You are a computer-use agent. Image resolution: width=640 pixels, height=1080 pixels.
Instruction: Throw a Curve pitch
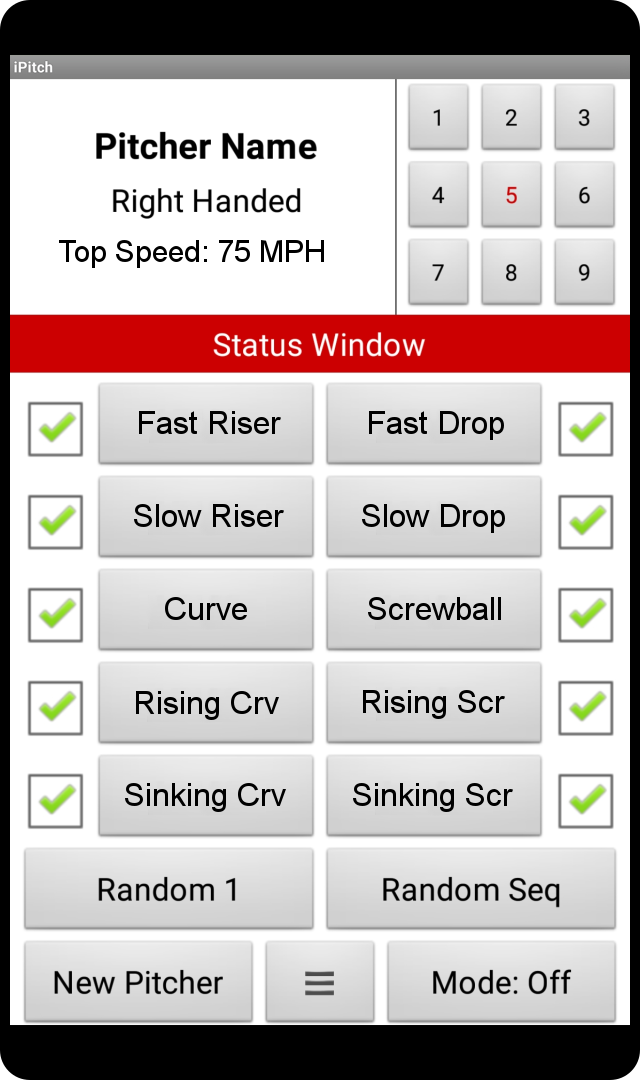[x=206, y=610]
